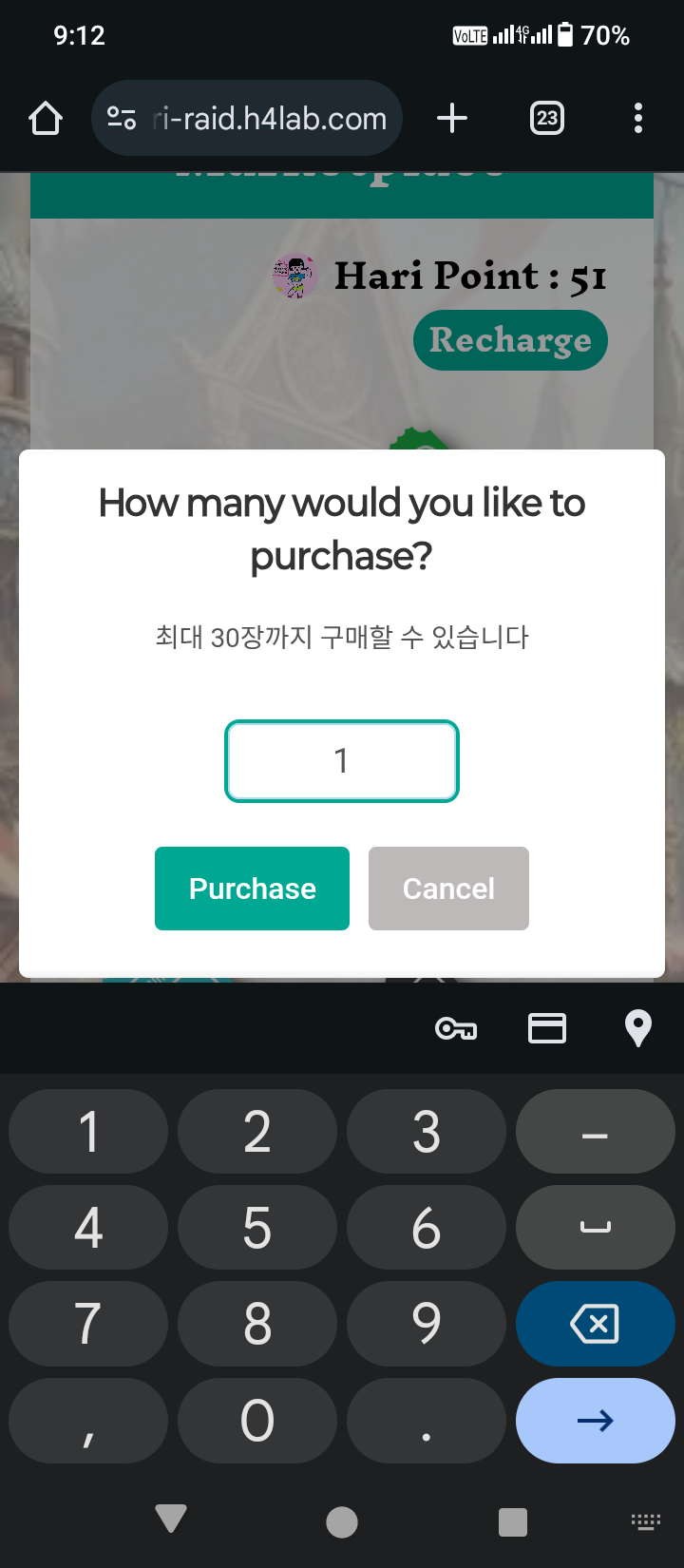Focus the quantity input field
684x1568 pixels.
tap(341, 761)
